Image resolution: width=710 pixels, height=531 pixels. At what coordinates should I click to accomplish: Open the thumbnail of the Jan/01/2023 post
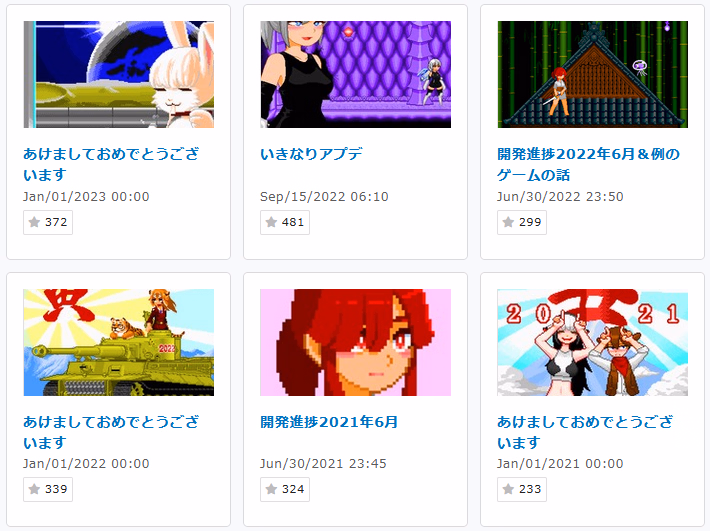coord(118,75)
